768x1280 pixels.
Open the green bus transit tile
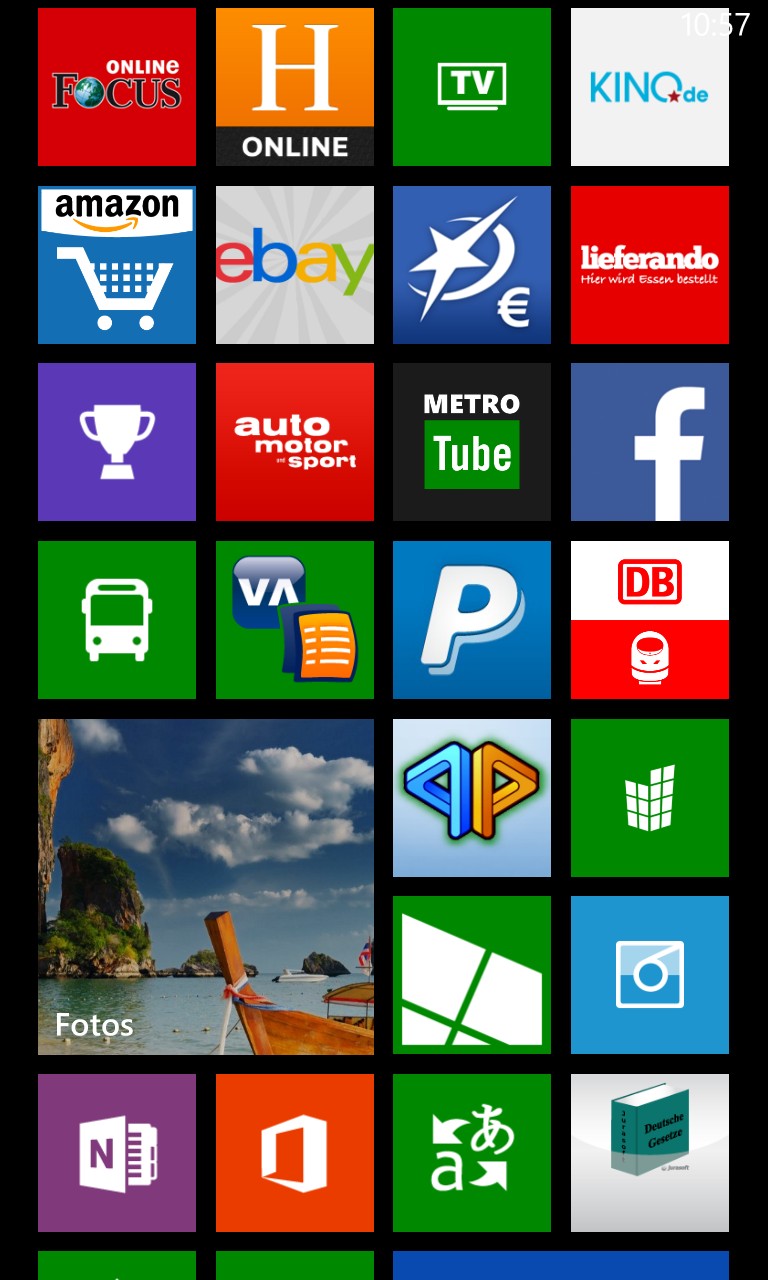coord(117,620)
